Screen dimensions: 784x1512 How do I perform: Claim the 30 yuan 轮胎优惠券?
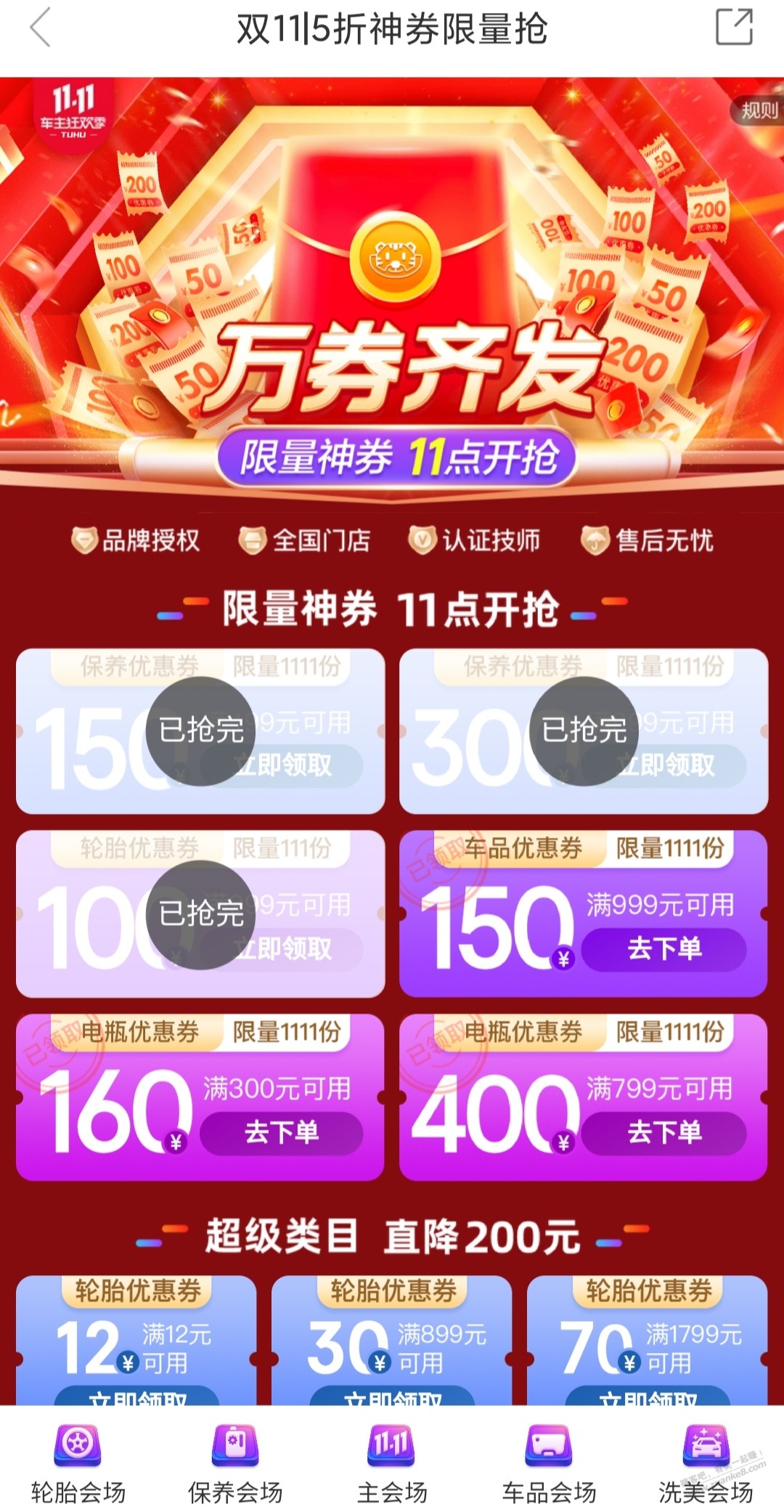392,1395
